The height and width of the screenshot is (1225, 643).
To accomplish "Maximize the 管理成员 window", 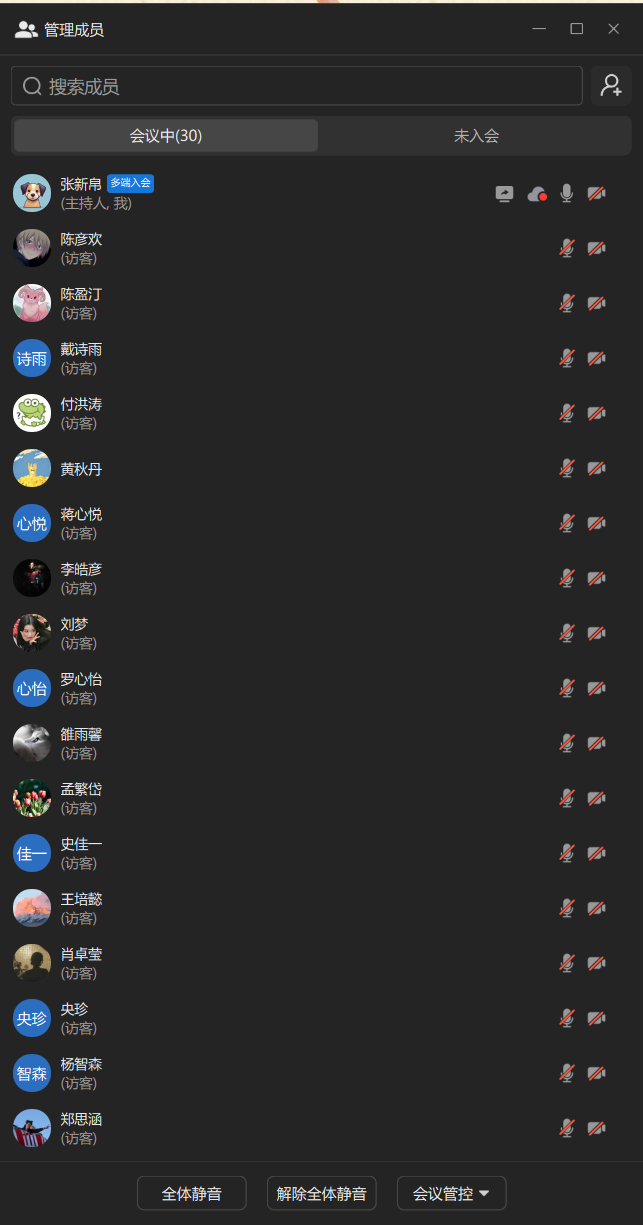I will coord(577,29).
